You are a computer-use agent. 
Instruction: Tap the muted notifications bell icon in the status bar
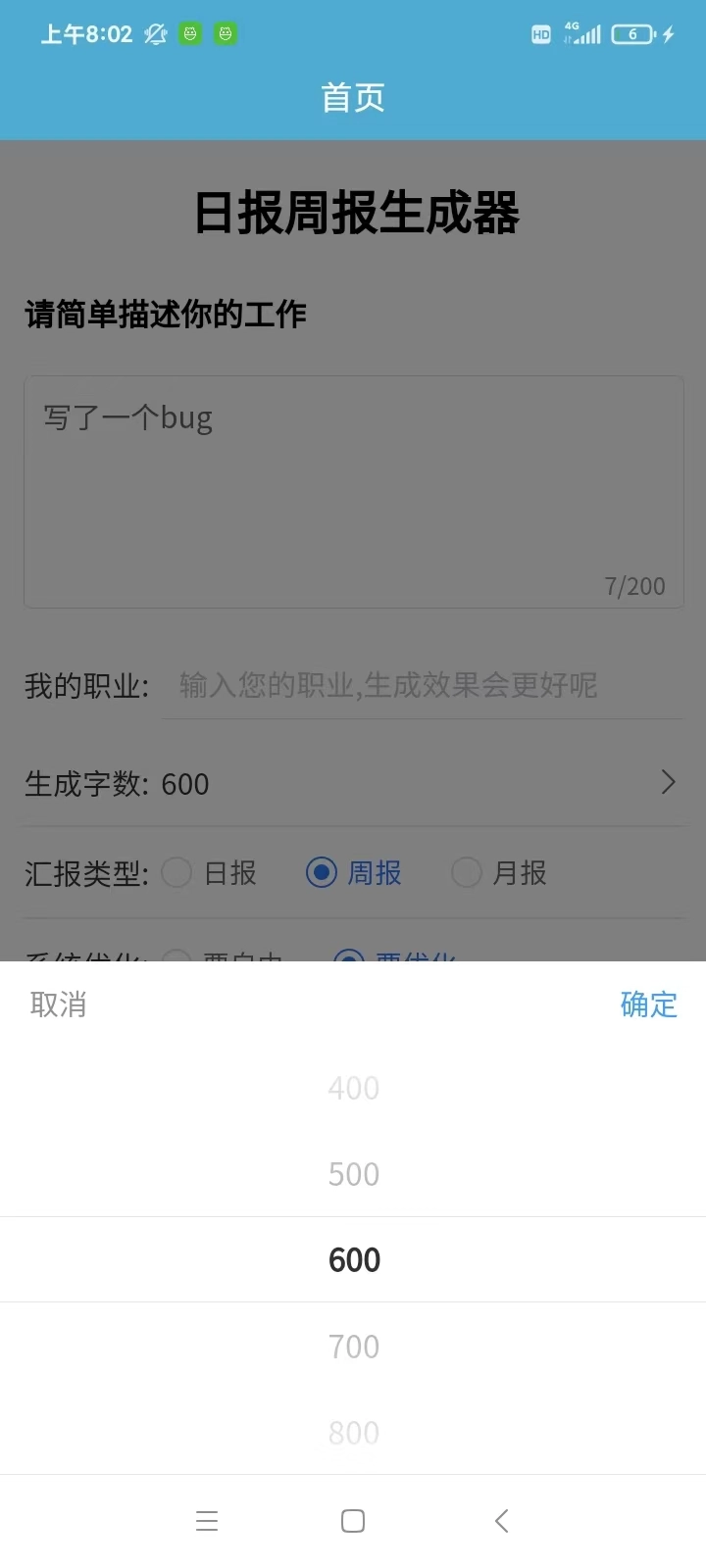(x=154, y=32)
